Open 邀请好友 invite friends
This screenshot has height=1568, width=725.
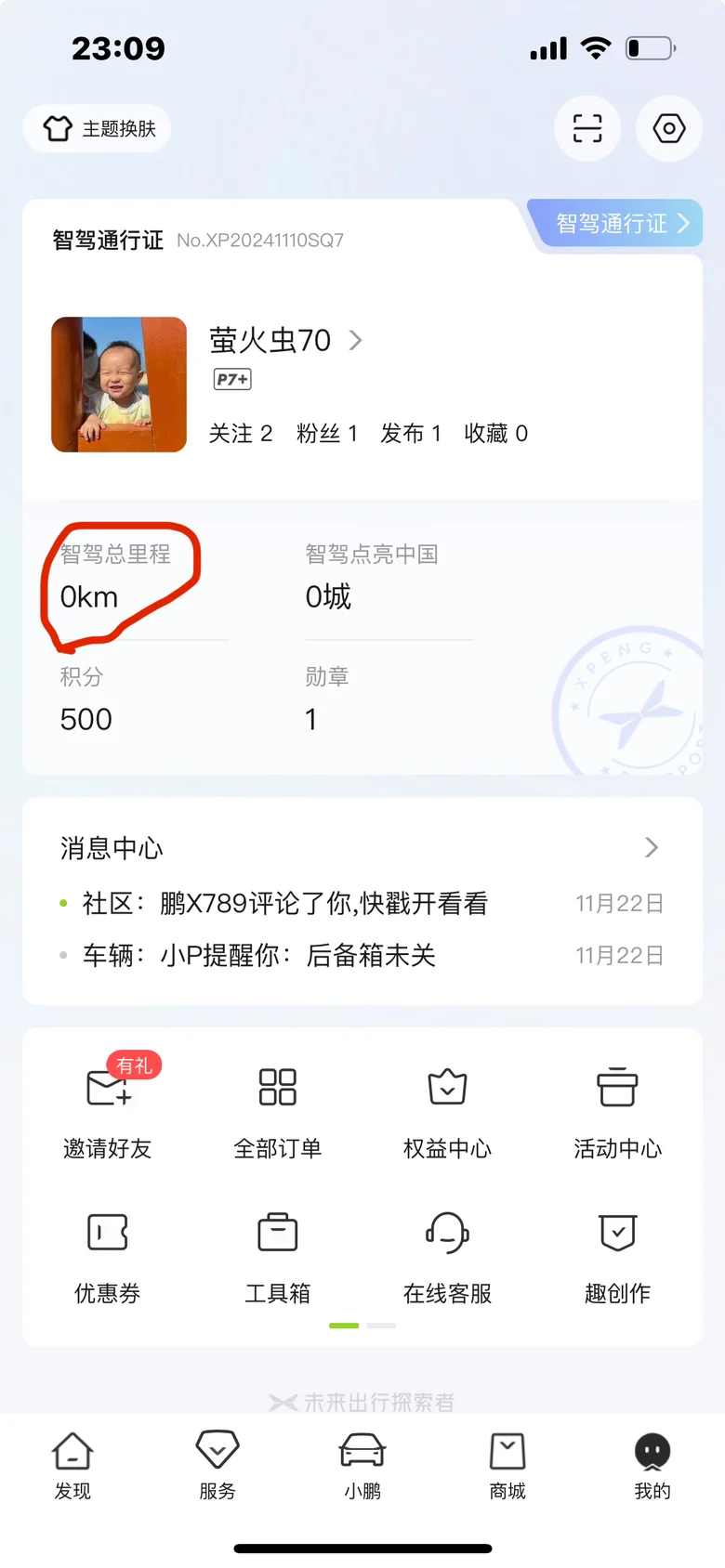(x=108, y=1110)
